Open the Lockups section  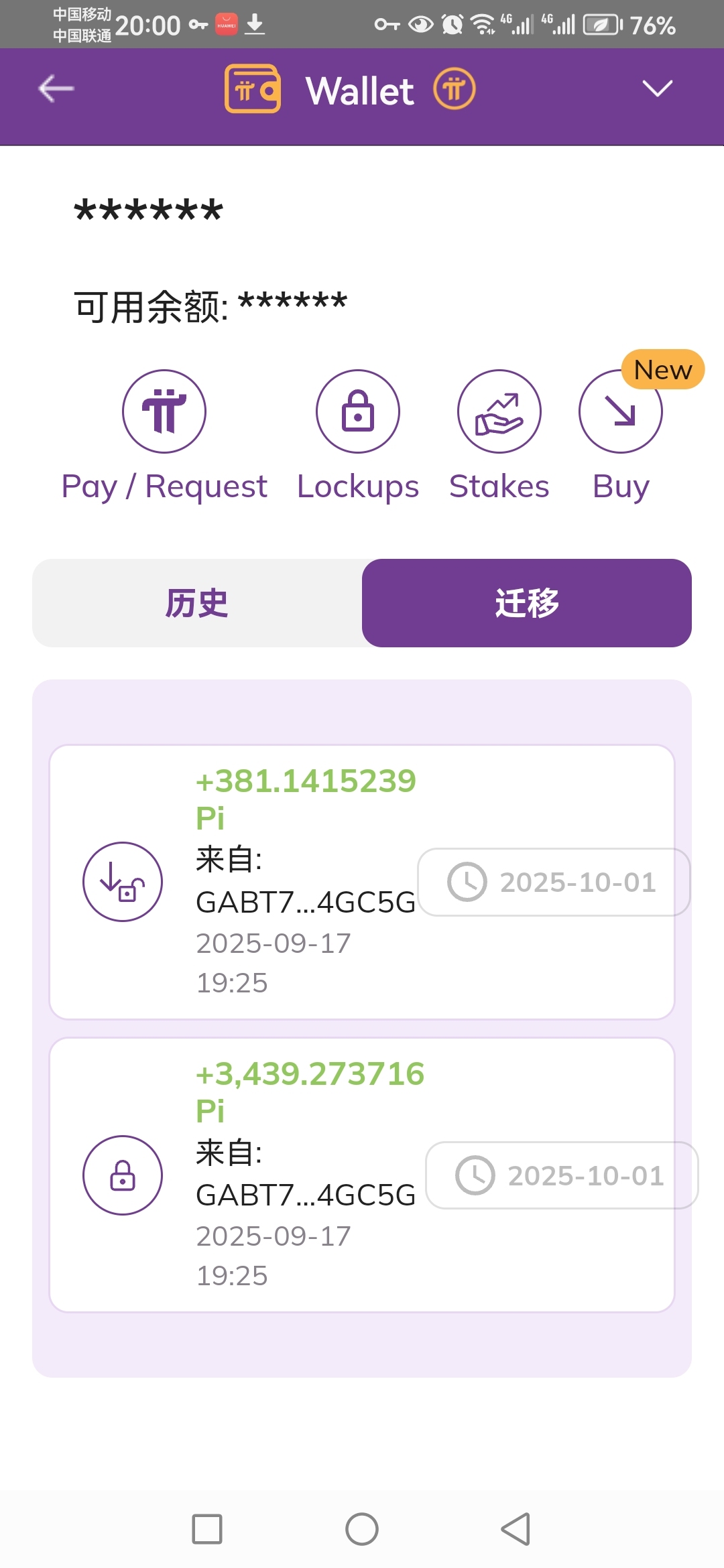pyautogui.click(x=358, y=411)
